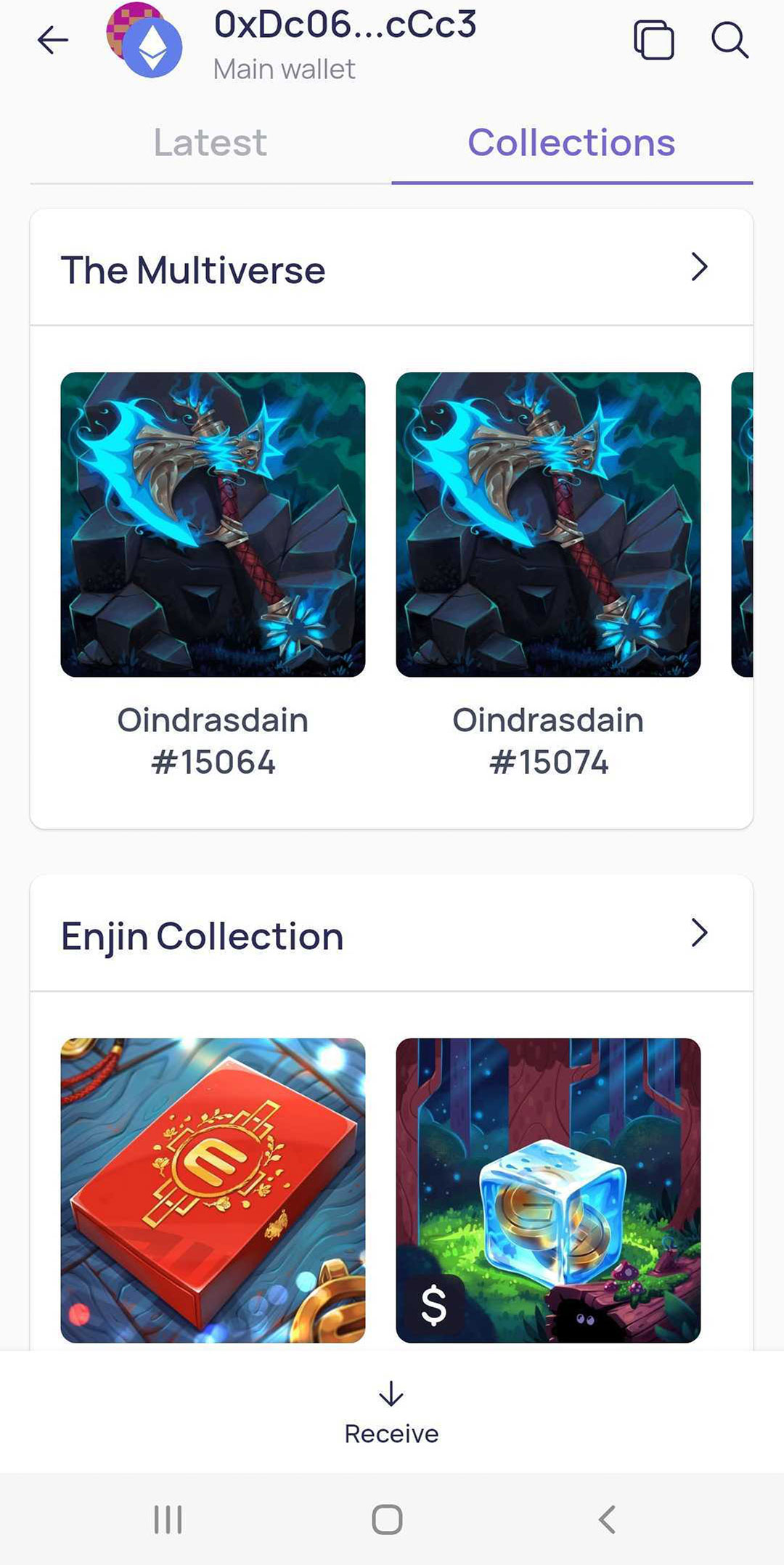784x1565 pixels.
Task: Expand The Multiverse collection
Action: [x=698, y=267]
